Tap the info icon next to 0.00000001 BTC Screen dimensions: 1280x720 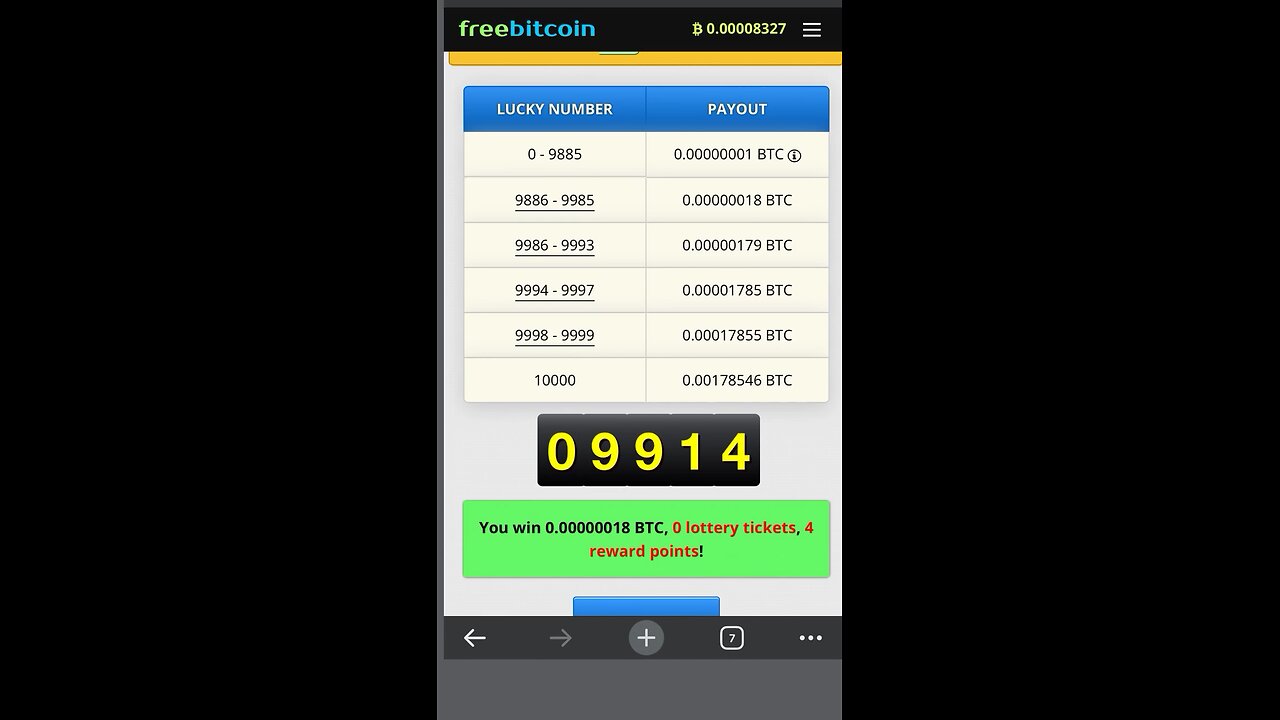794,156
